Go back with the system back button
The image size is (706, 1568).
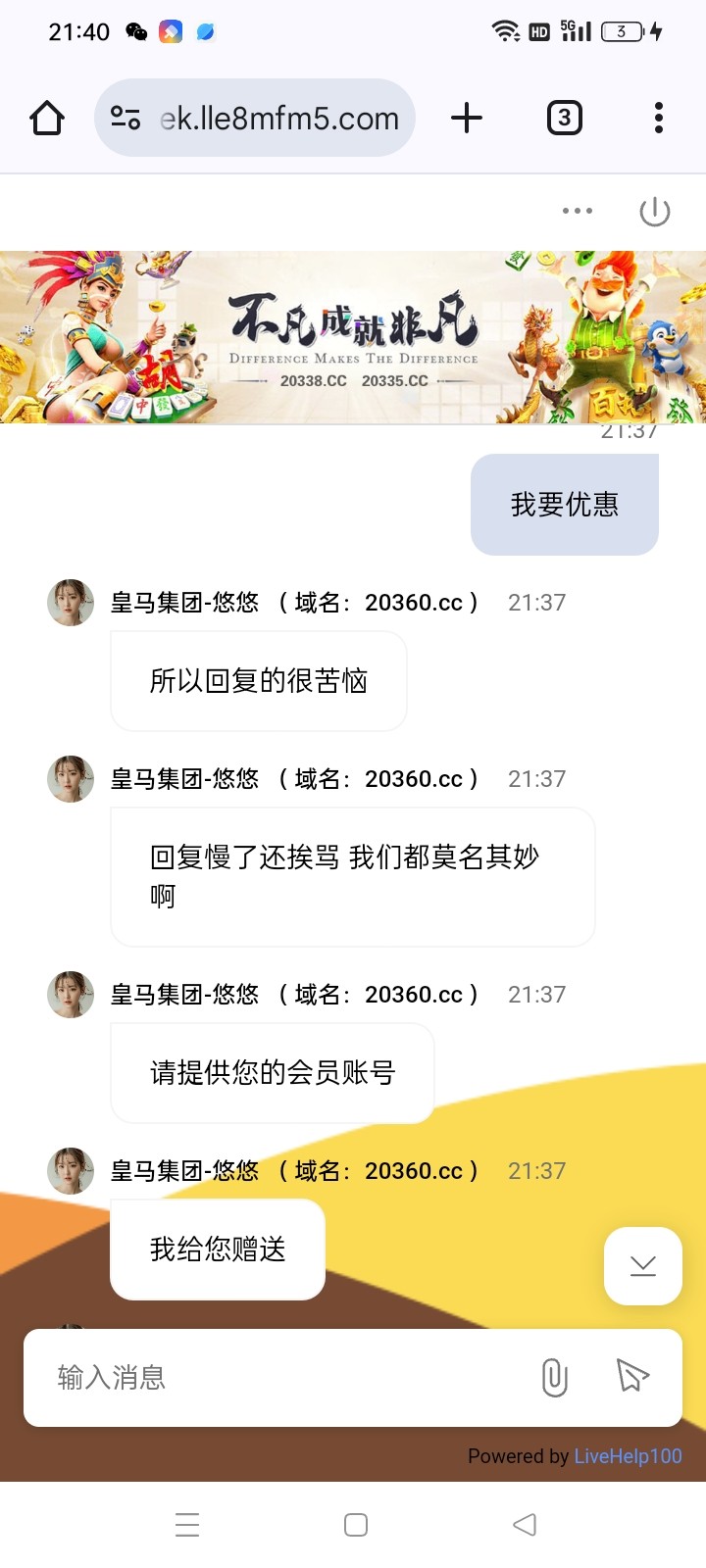(525, 1525)
